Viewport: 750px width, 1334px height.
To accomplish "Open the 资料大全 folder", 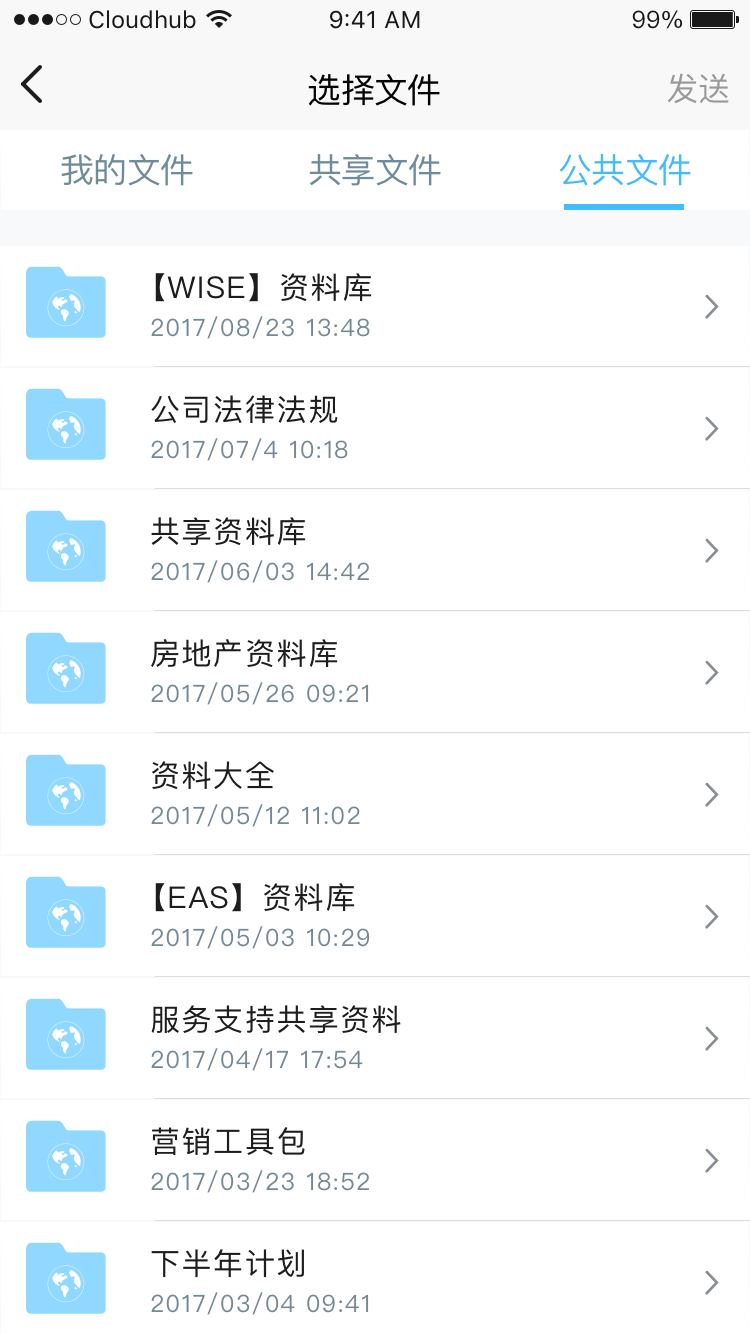I will (375, 794).
